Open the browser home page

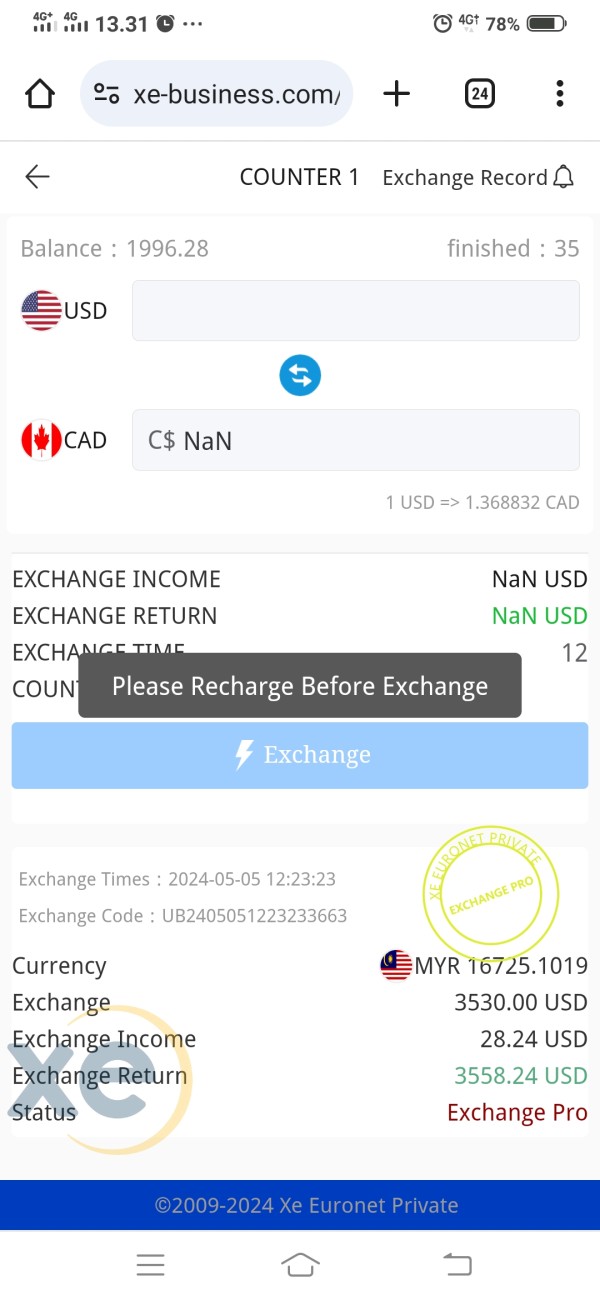pyautogui.click(x=40, y=94)
